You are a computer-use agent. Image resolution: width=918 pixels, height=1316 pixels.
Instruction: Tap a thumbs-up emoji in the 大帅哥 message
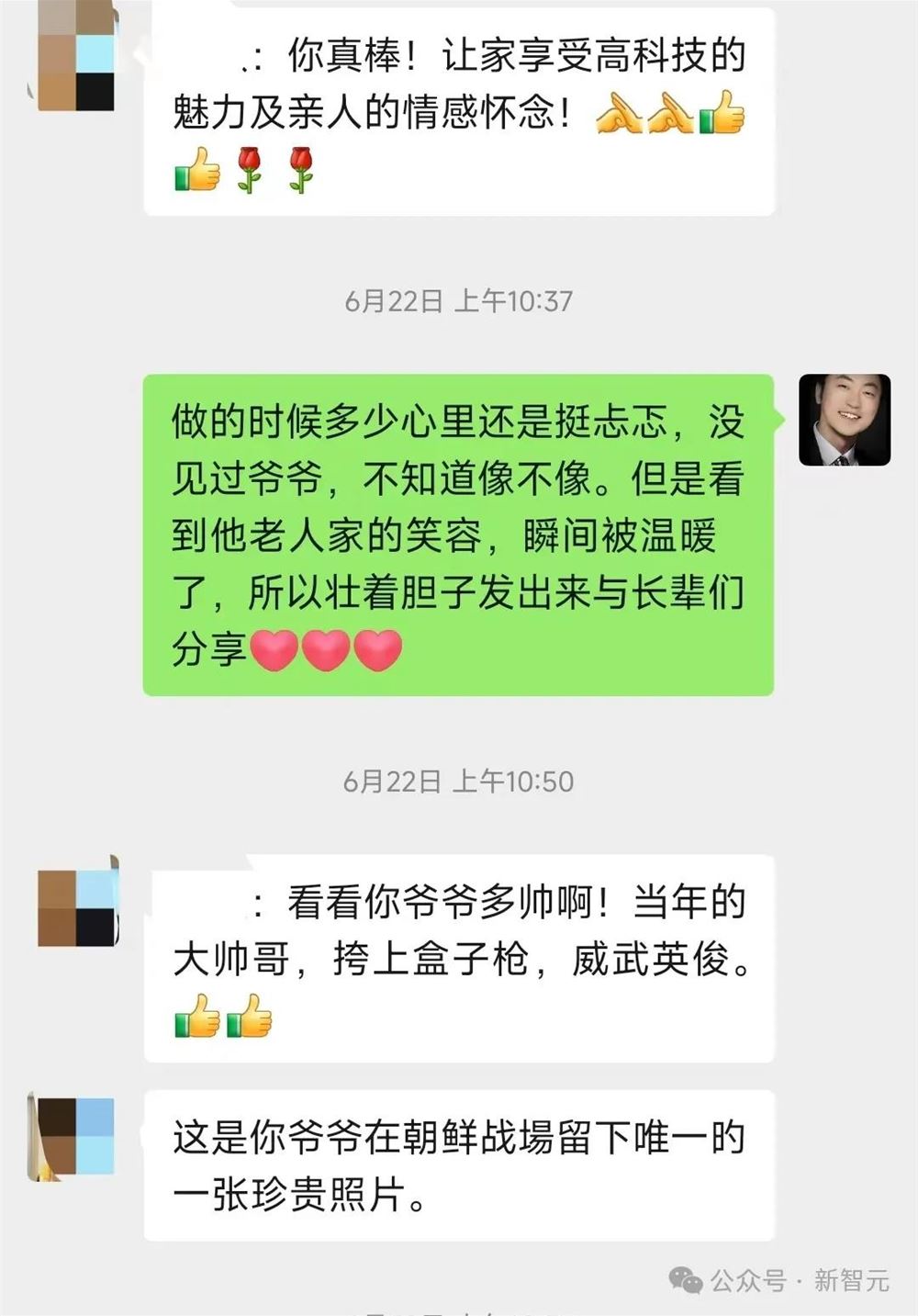coord(197,1015)
